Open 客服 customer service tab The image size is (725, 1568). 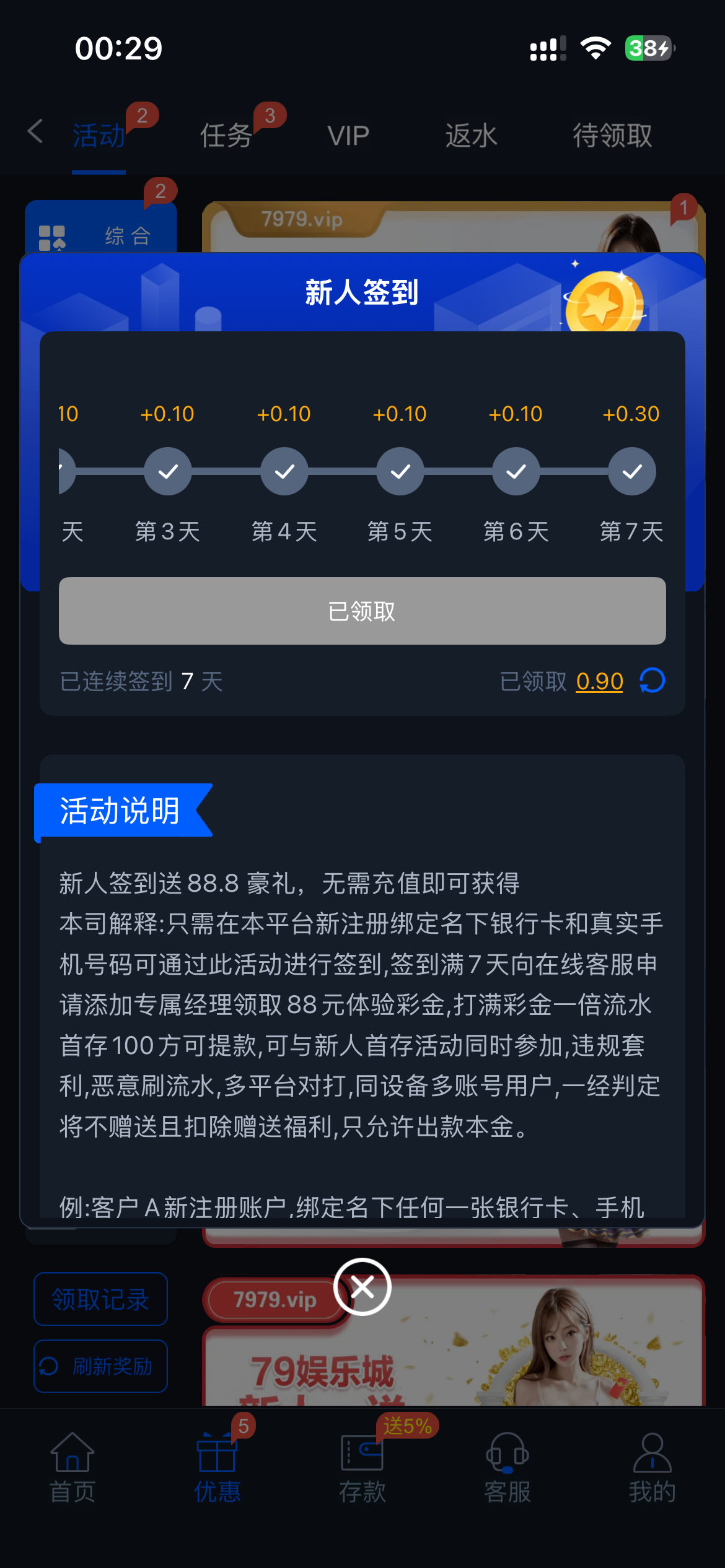(x=507, y=1468)
